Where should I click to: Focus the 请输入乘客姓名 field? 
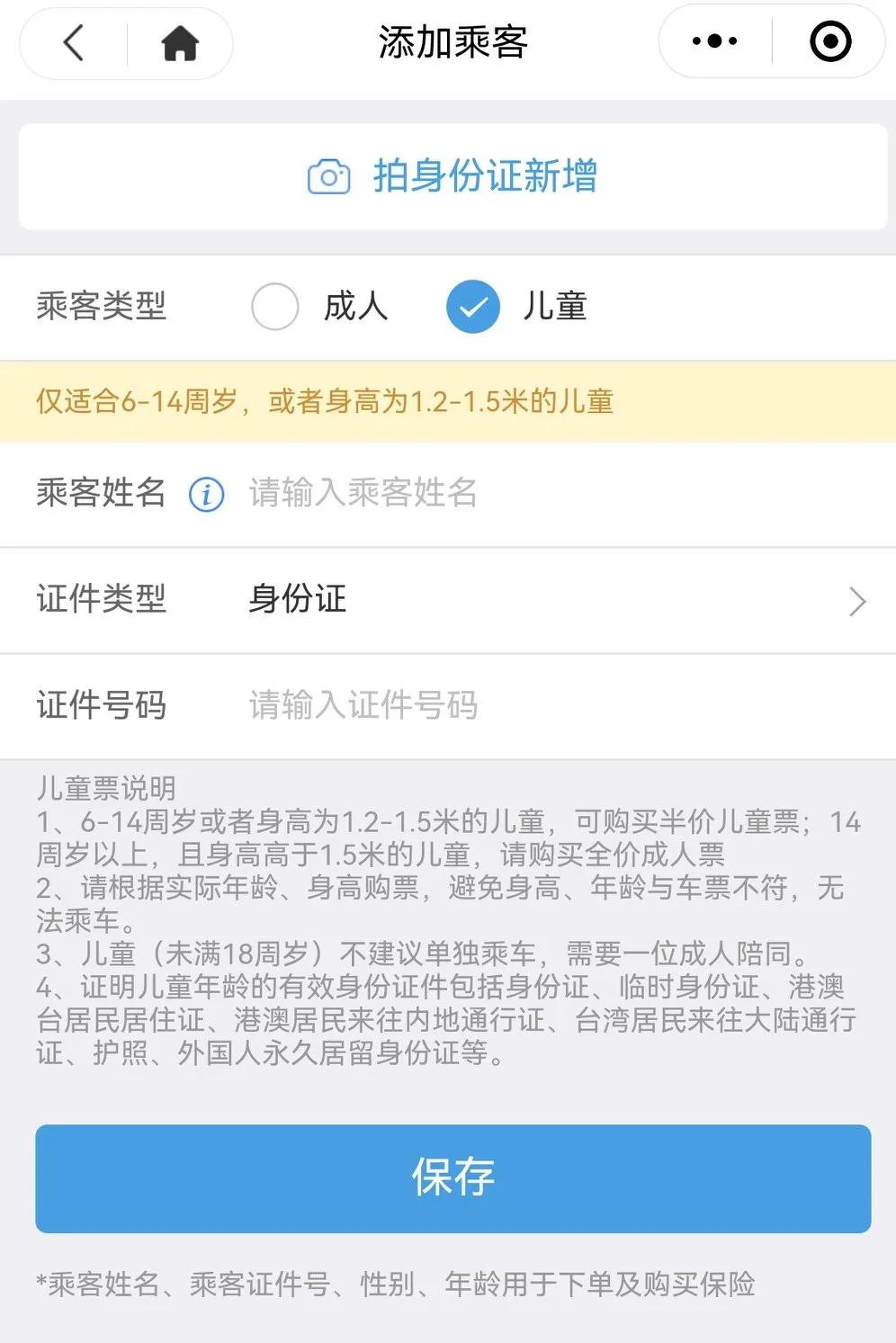coord(540,493)
